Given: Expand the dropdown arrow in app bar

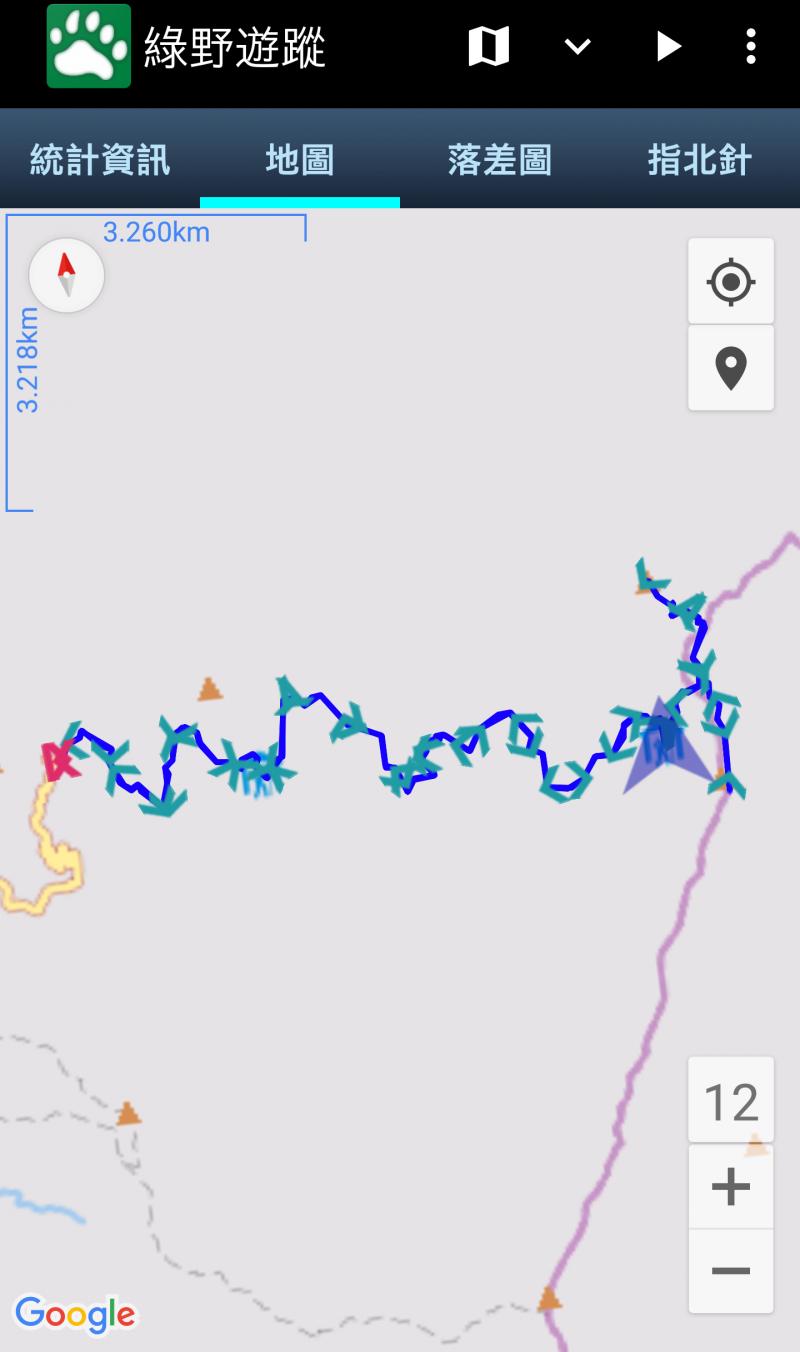Looking at the screenshot, I should pyautogui.click(x=578, y=47).
